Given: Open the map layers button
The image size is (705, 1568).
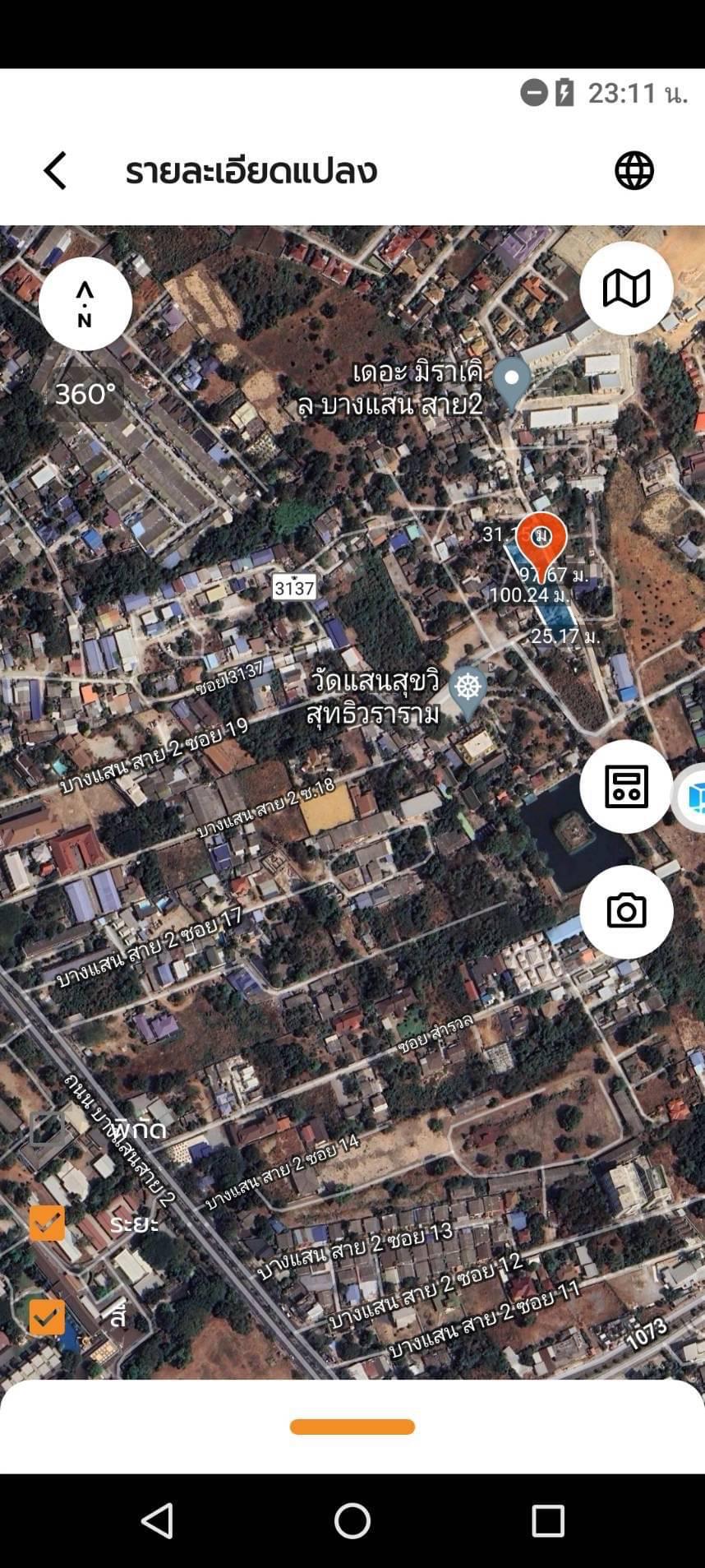Looking at the screenshot, I should pyautogui.click(x=626, y=288).
